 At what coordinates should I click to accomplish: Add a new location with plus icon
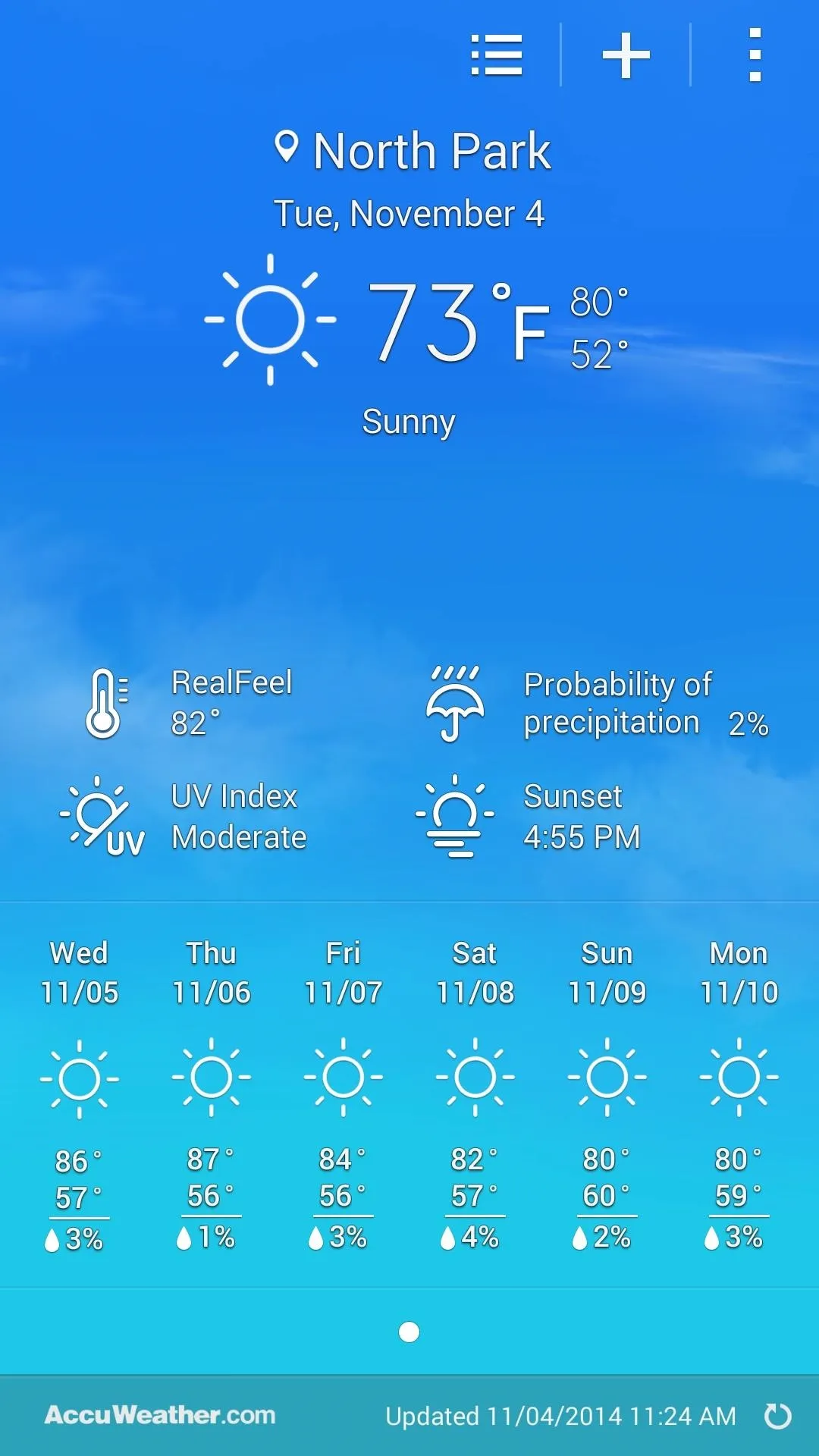(x=626, y=55)
